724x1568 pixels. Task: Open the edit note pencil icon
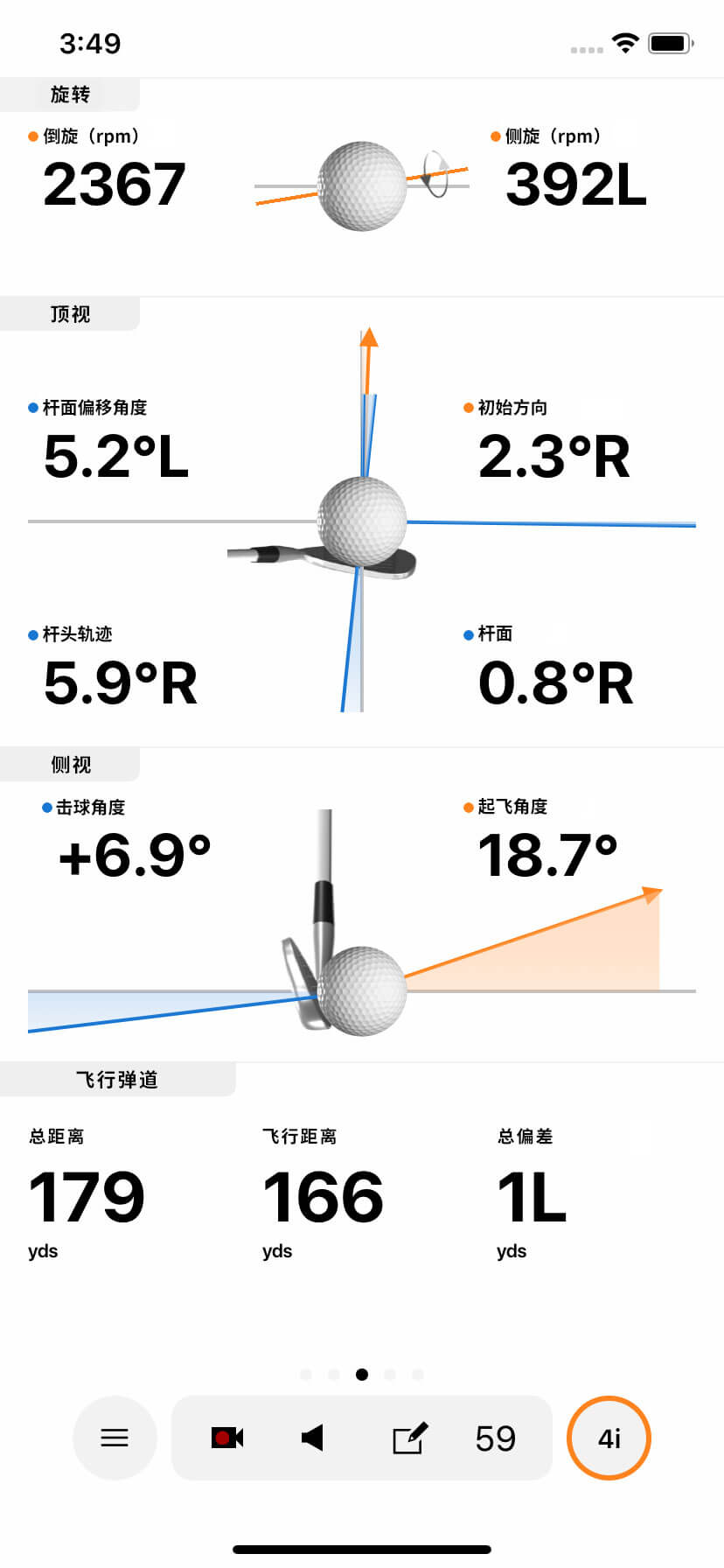(409, 1438)
